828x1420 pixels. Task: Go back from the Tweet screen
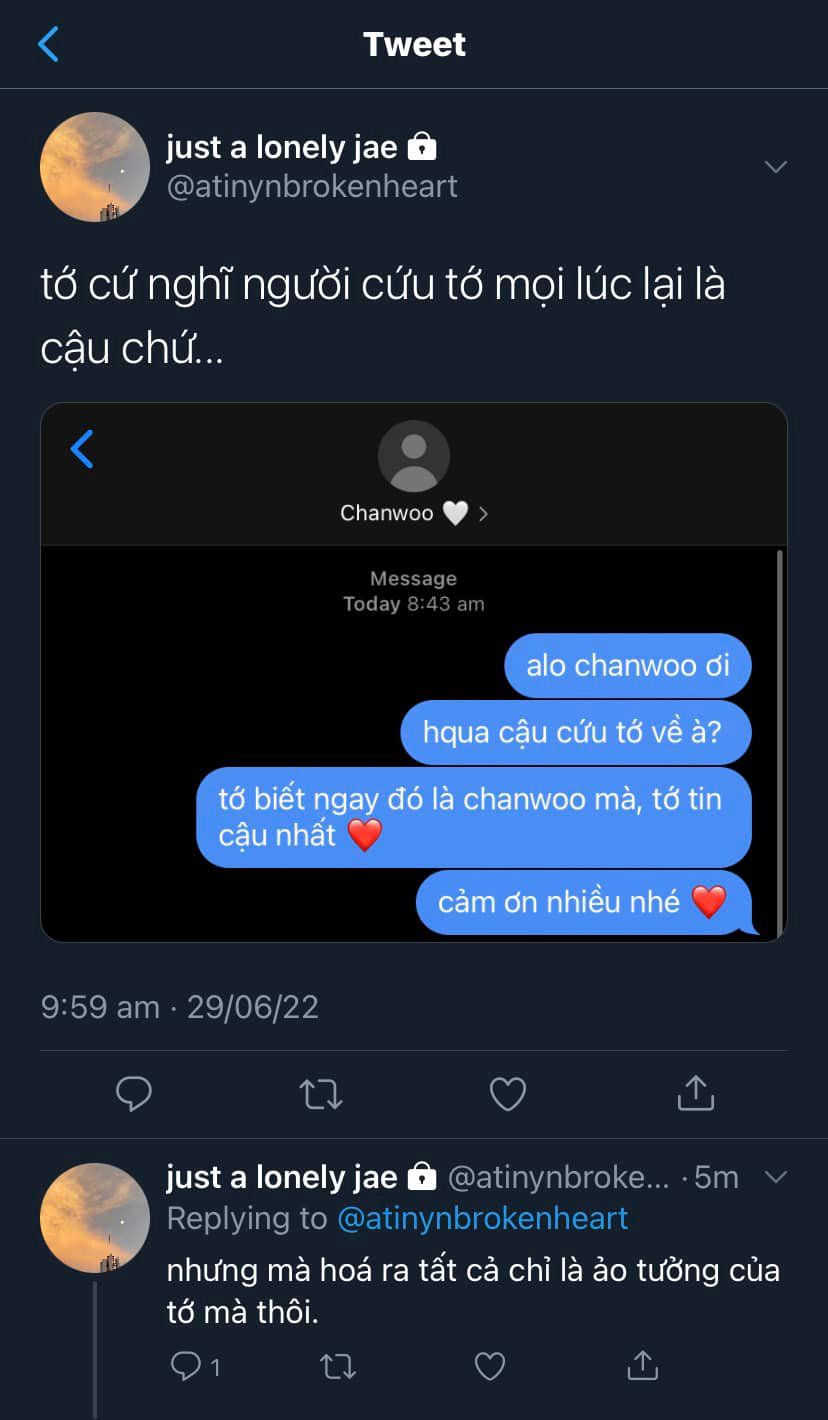(x=48, y=44)
